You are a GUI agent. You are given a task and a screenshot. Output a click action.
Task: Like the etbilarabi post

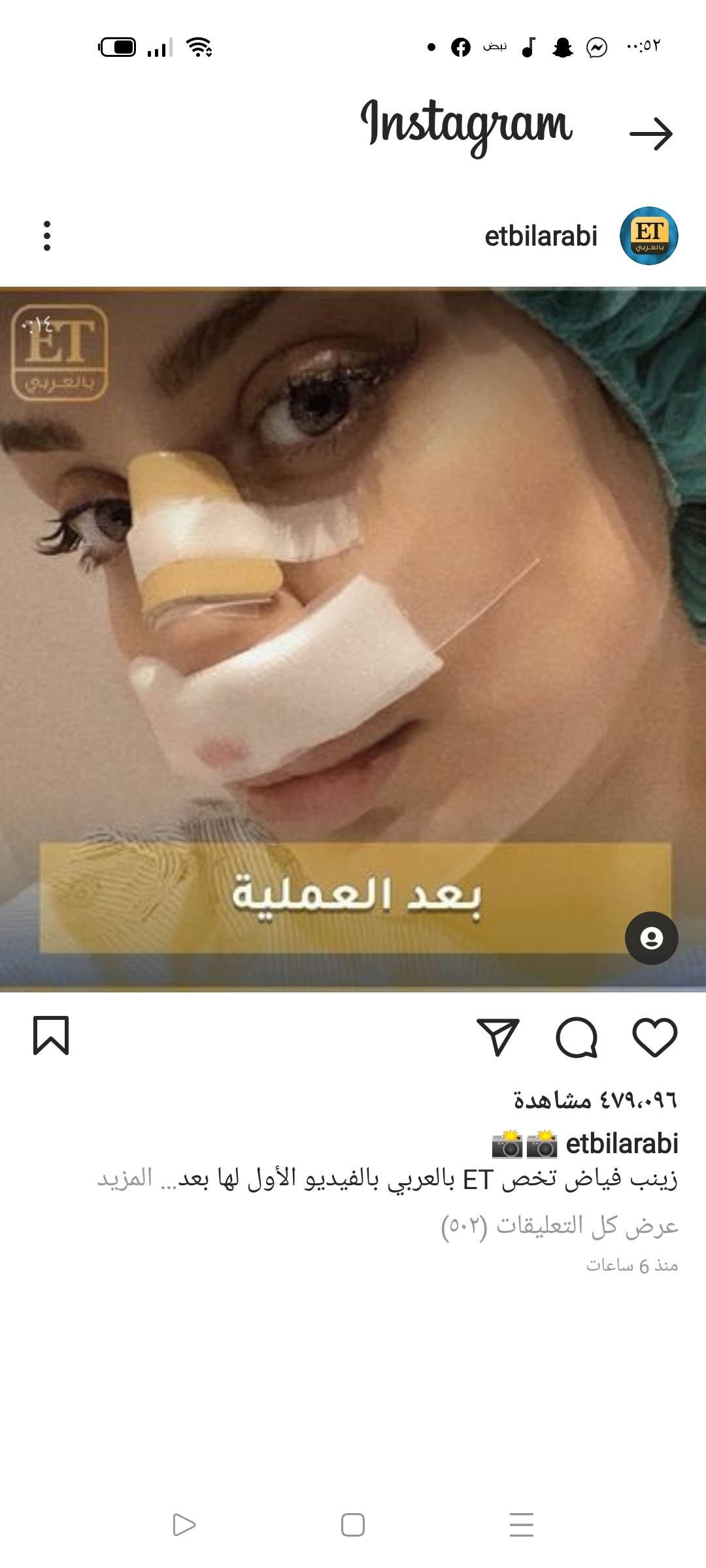coord(654,1037)
